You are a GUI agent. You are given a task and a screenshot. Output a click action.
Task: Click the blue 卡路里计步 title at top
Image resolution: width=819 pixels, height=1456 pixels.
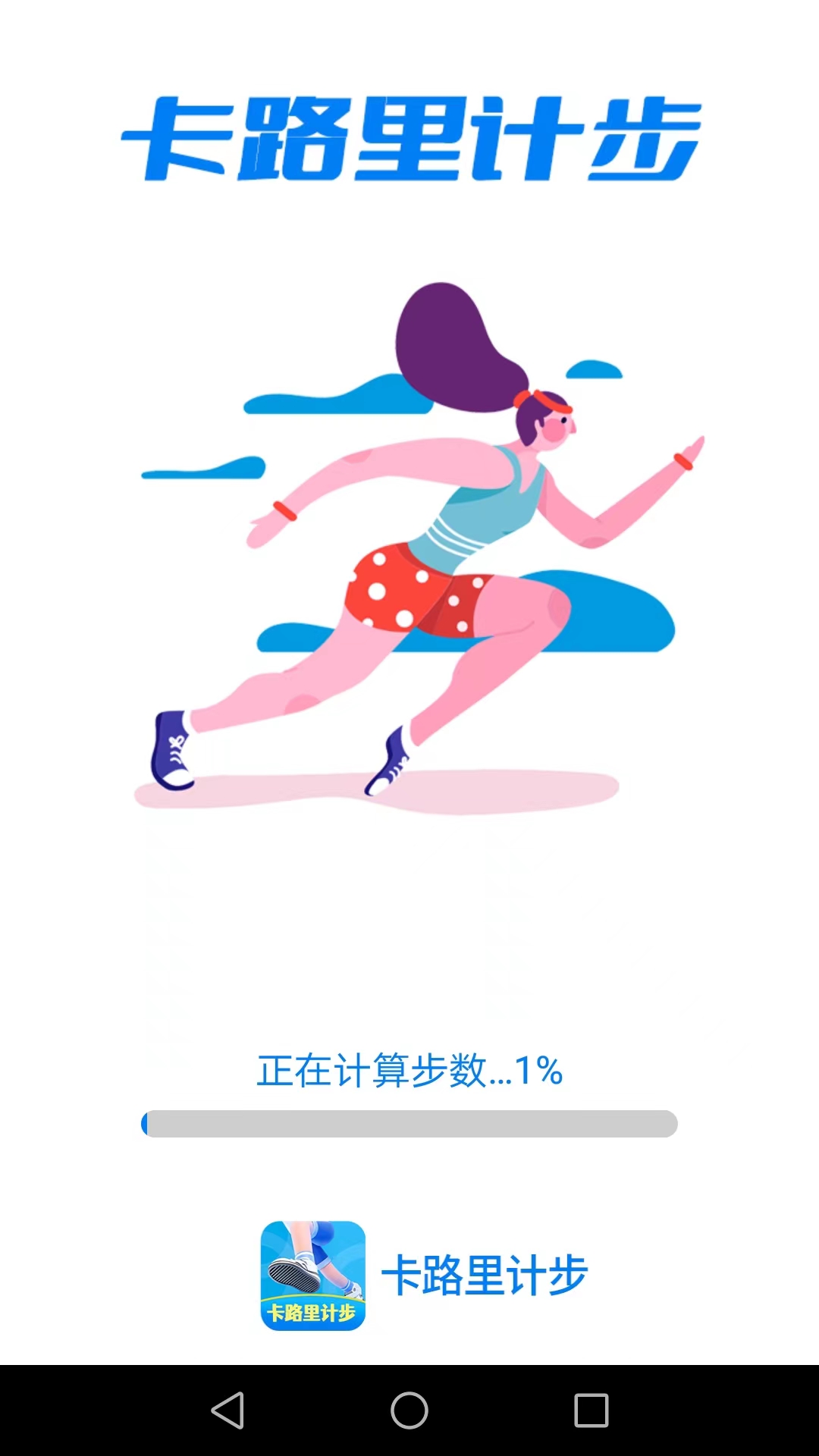[x=409, y=136]
